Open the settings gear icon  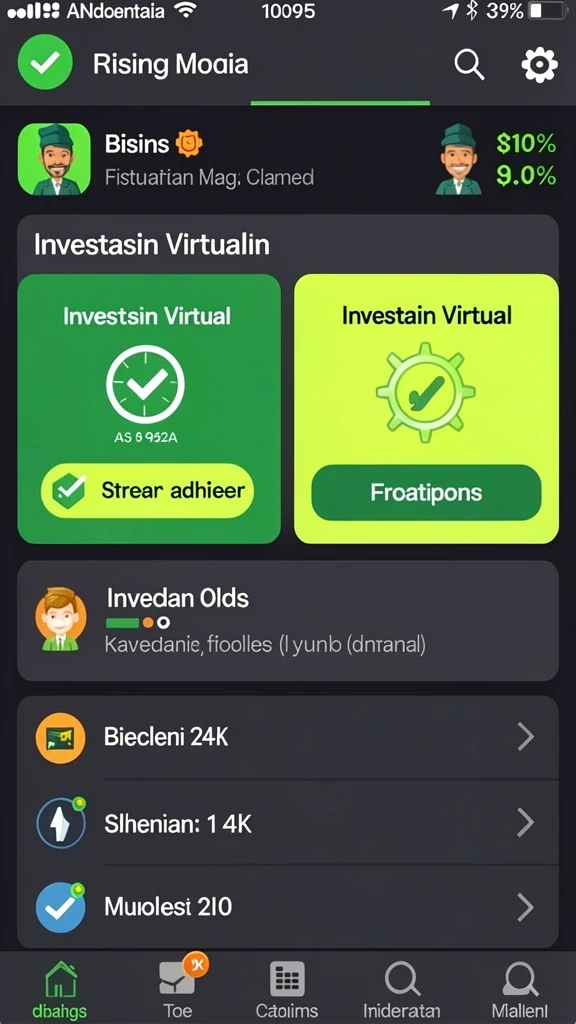tap(539, 65)
